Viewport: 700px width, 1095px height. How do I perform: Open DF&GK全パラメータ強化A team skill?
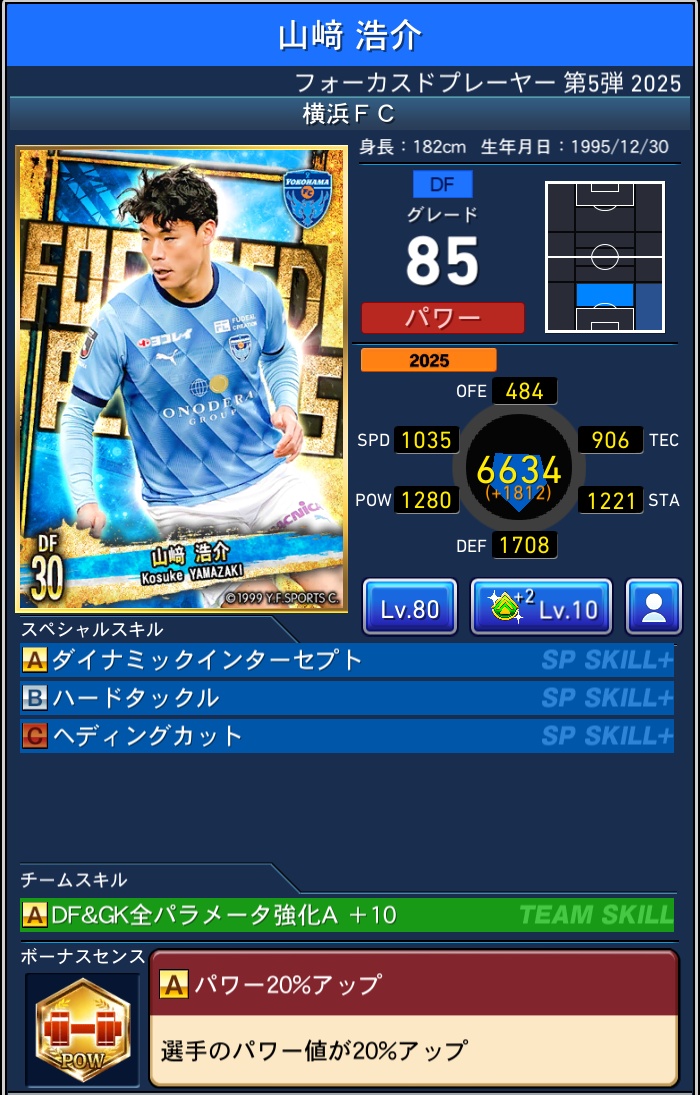(x=346, y=914)
